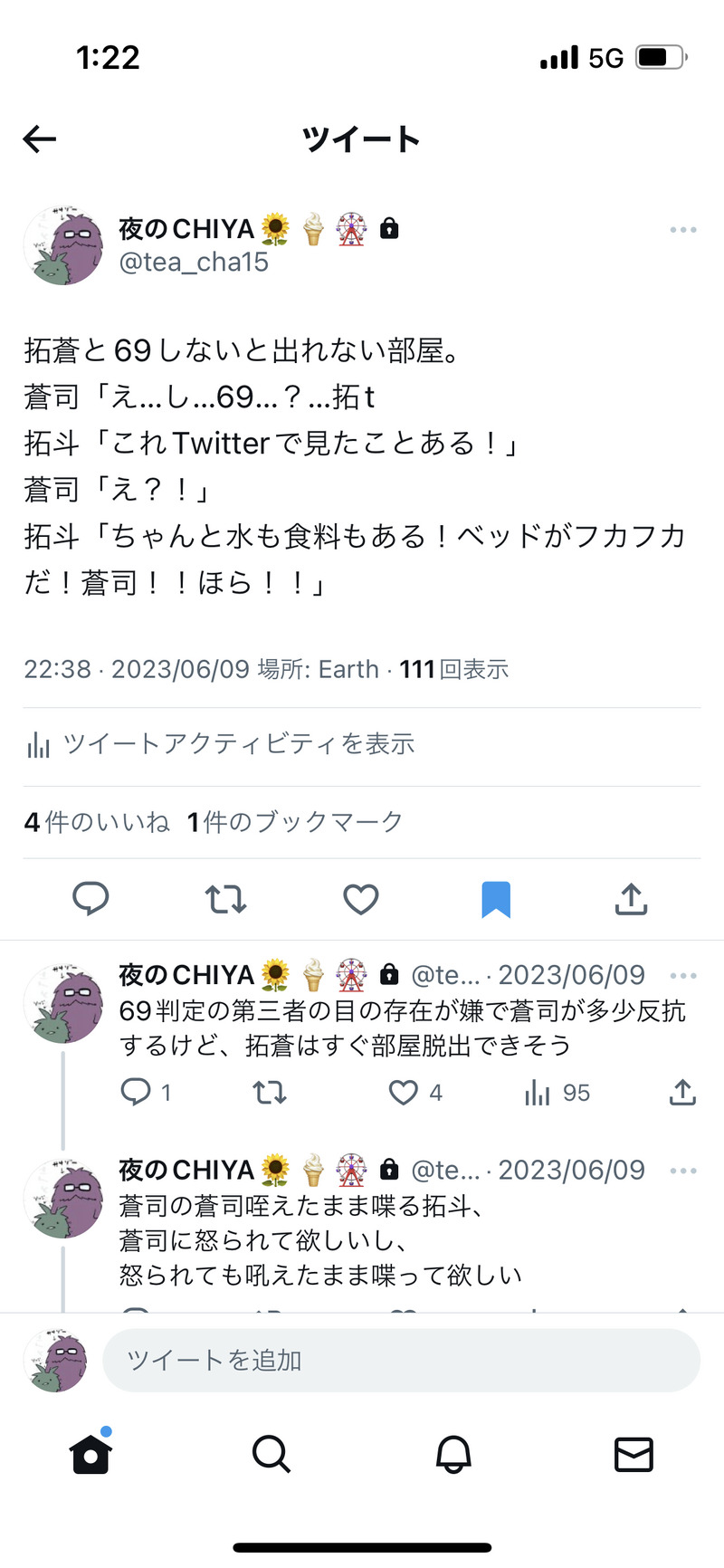Image resolution: width=724 pixels, height=1568 pixels.
Task: Reply to the tweet starting 69判定の第三者
Action: [136, 1093]
